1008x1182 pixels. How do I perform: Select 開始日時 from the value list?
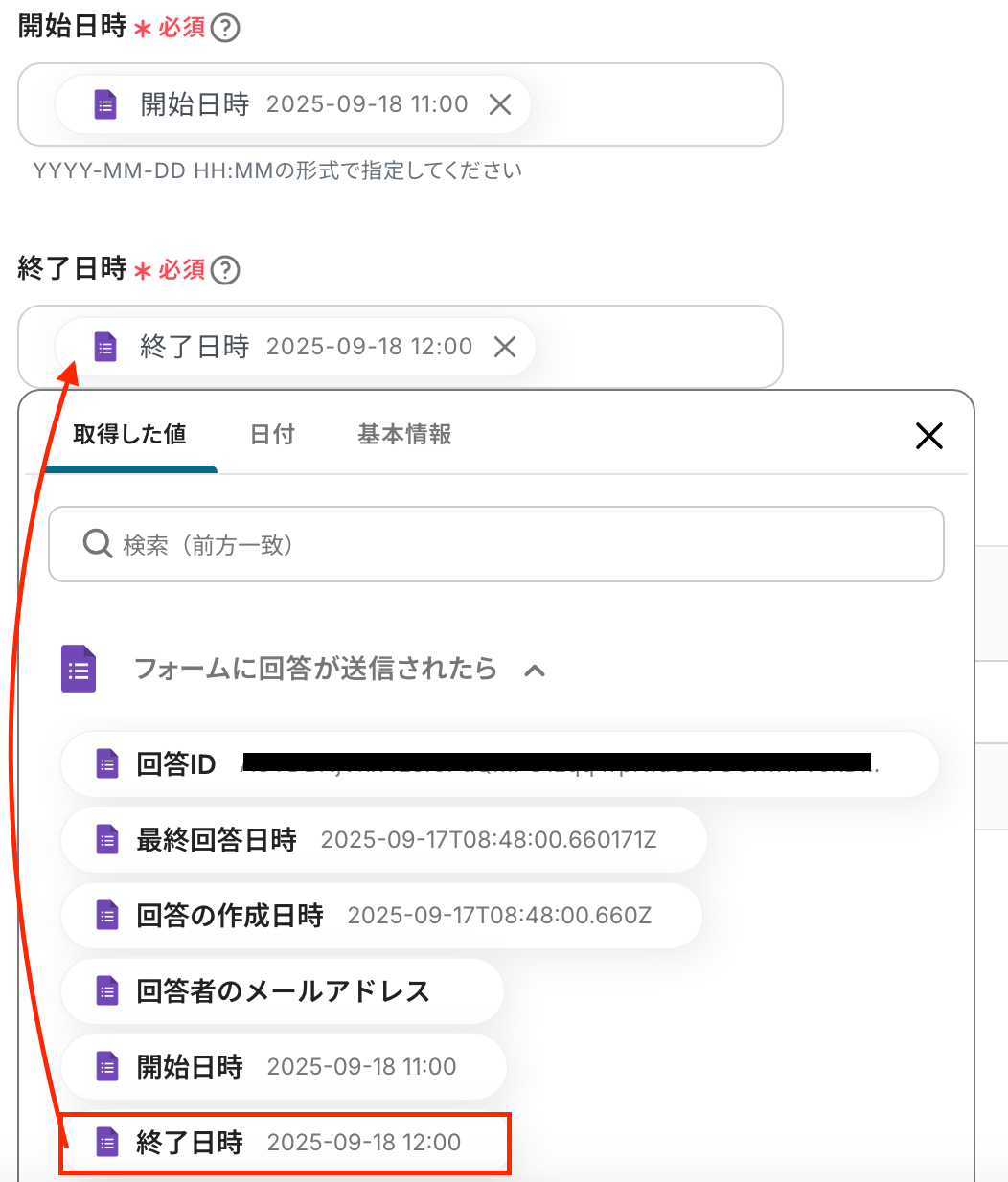(284, 1067)
